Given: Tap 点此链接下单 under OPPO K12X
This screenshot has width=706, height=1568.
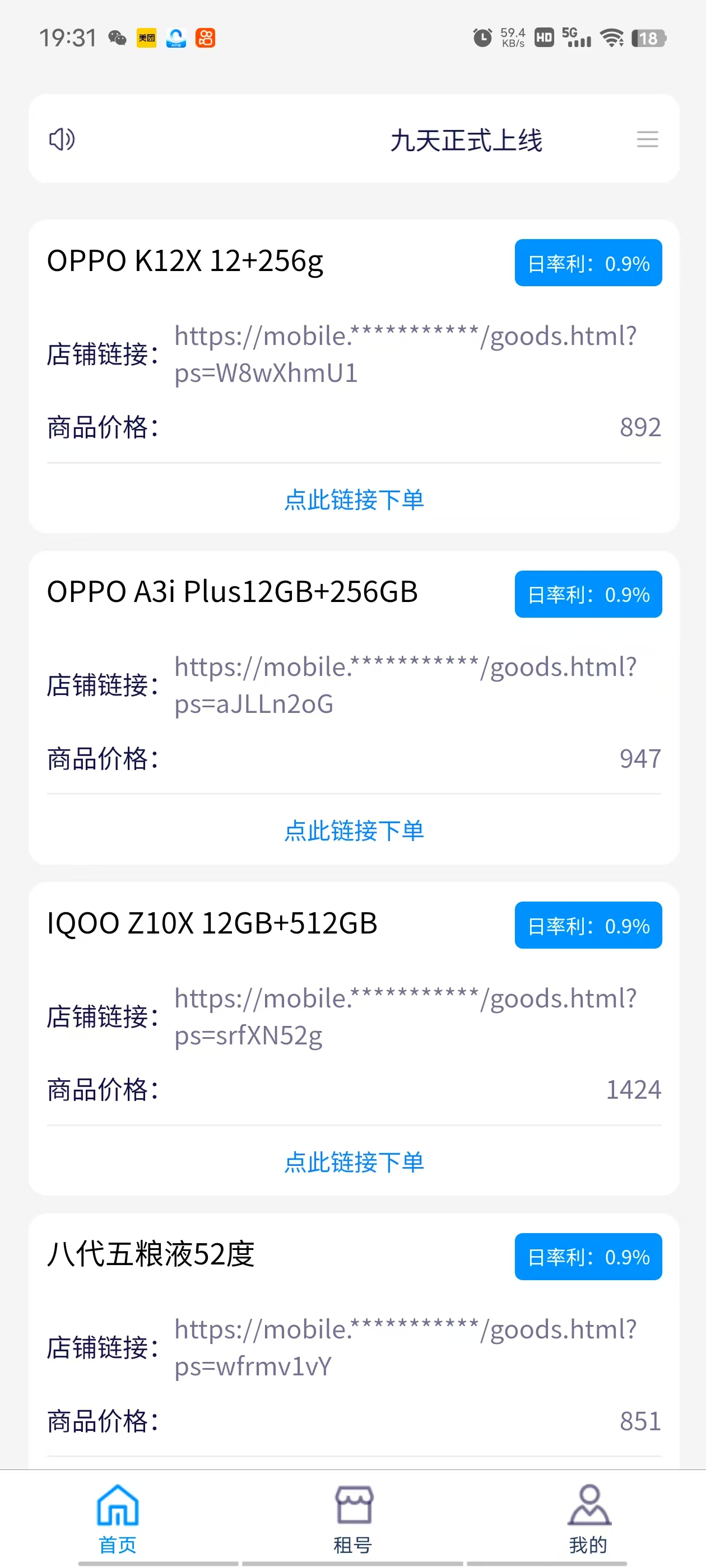Looking at the screenshot, I should tap(354, 500).
